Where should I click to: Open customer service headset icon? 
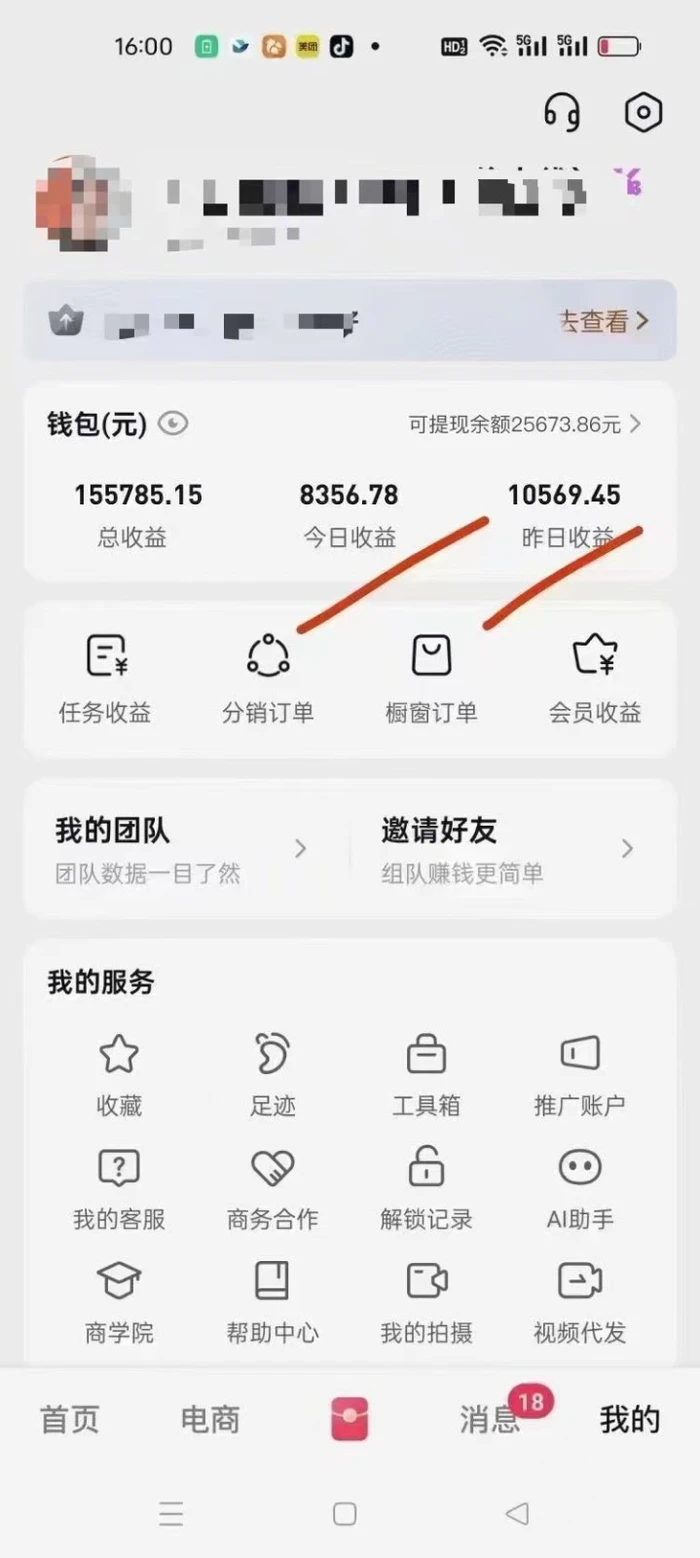point(562,112)
